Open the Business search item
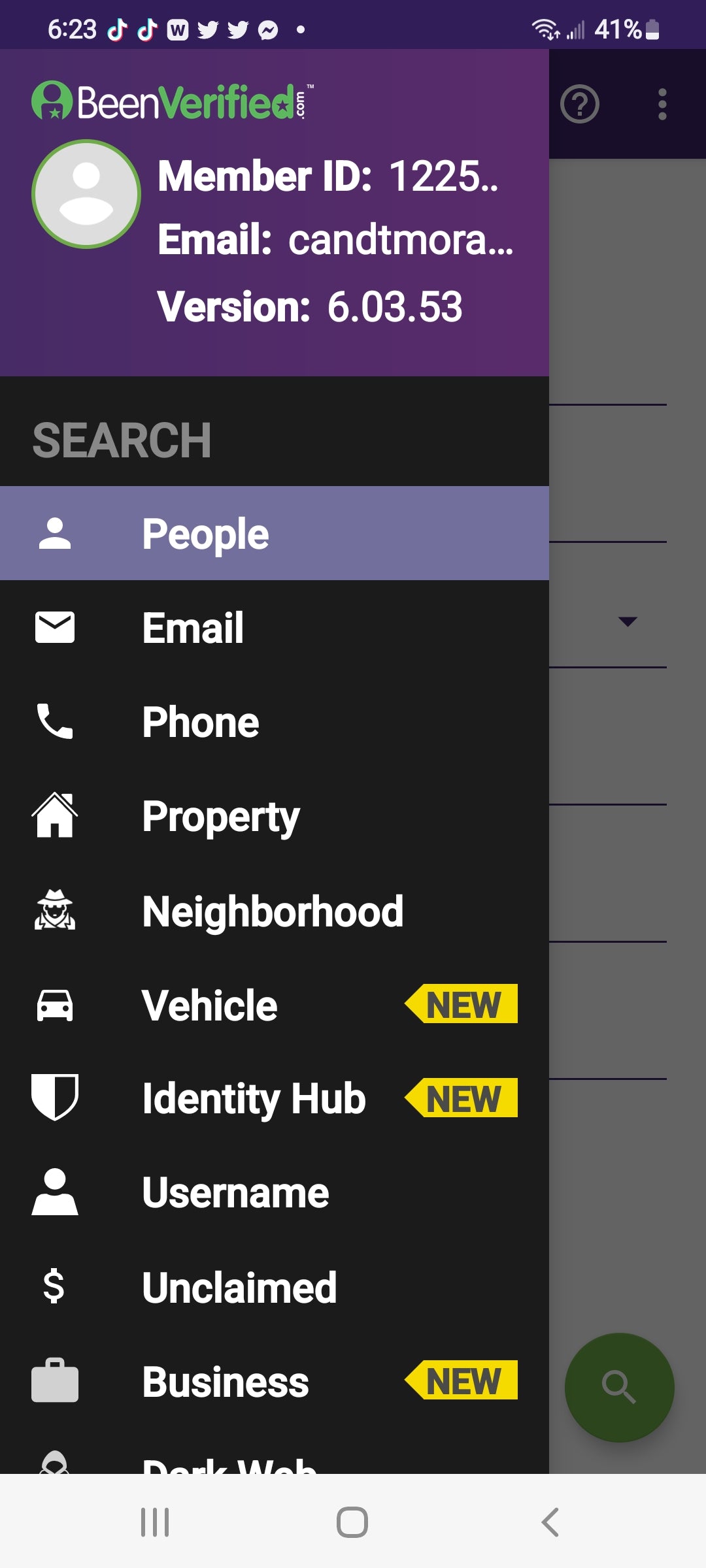This screenshot has height=1568, width=706. point(275,1381)
